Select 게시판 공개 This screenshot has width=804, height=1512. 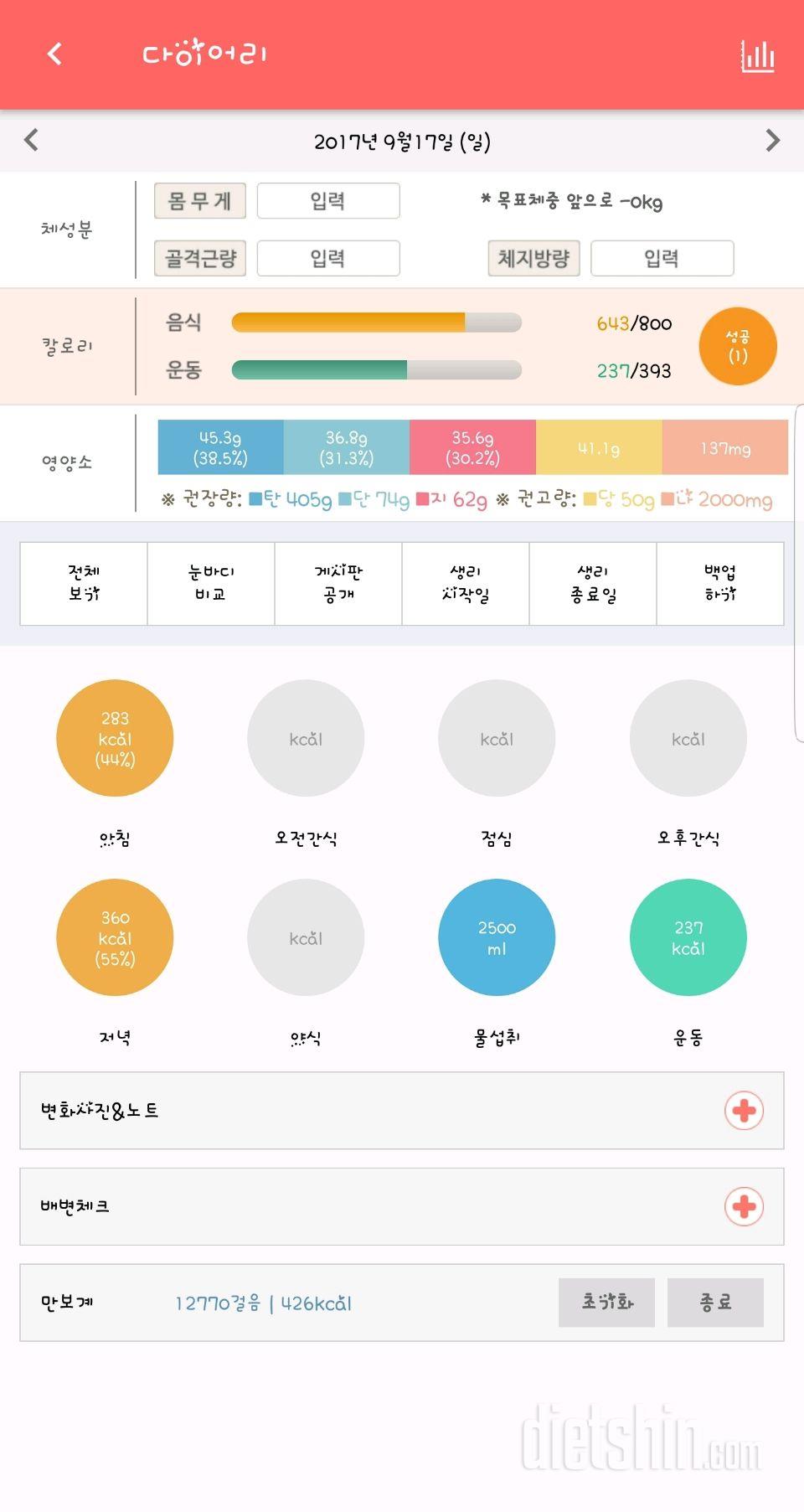coord(338,583)
